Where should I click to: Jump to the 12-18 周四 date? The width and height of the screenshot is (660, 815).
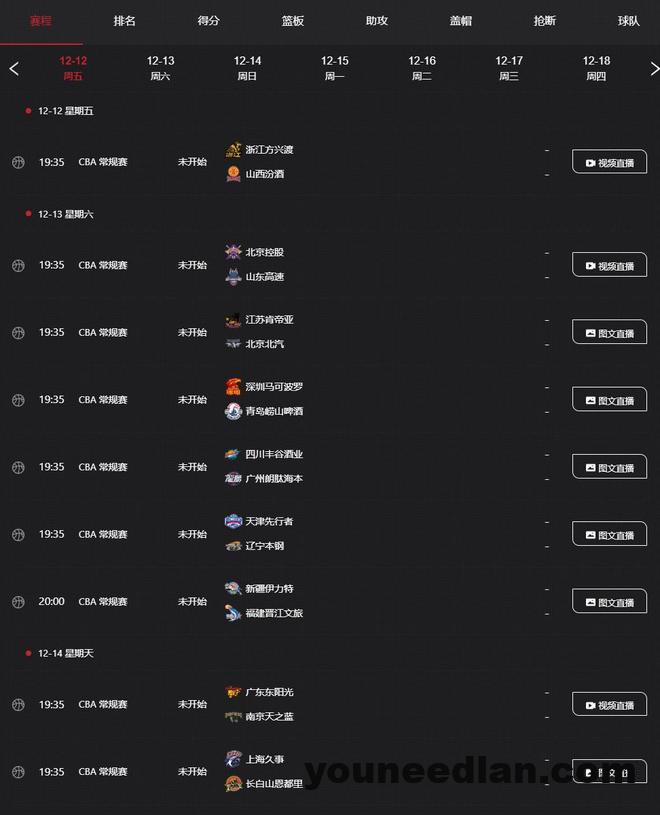[x=596, y=68]
